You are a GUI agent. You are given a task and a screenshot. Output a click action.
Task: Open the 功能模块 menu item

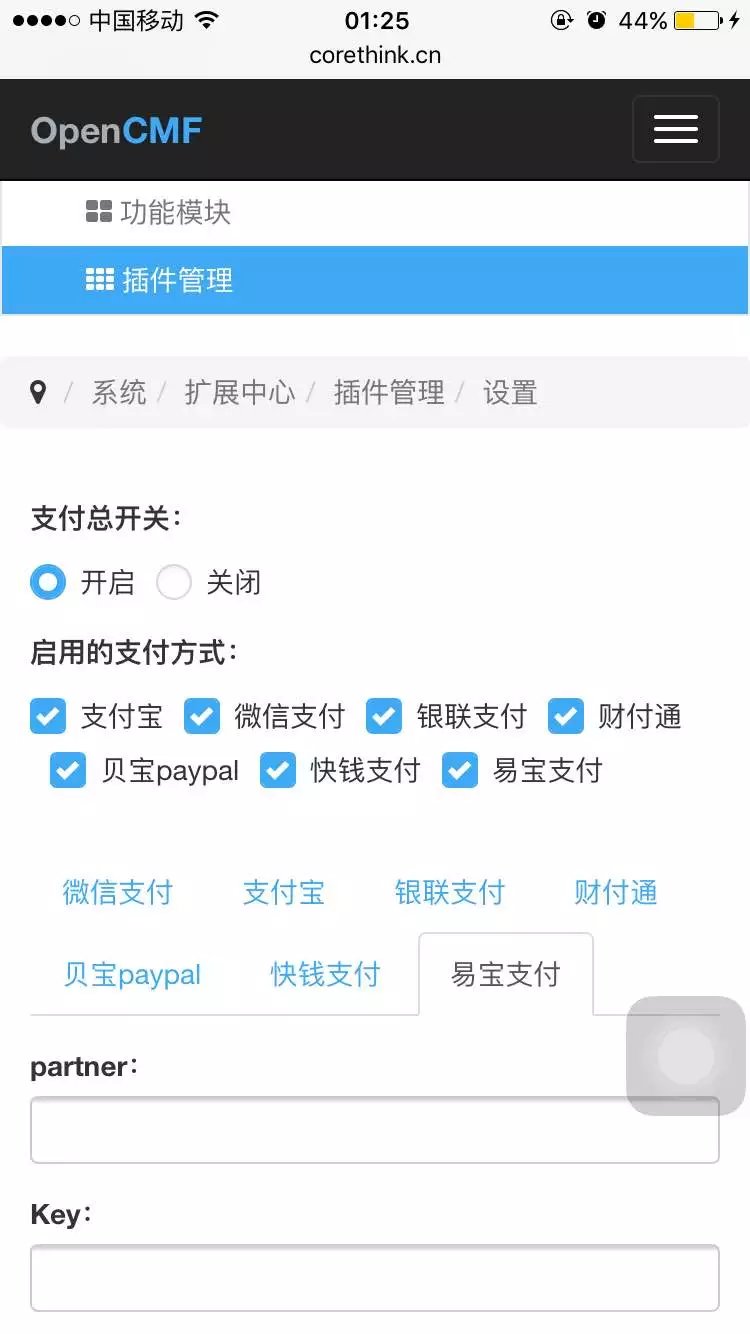(x=160, y=212)
